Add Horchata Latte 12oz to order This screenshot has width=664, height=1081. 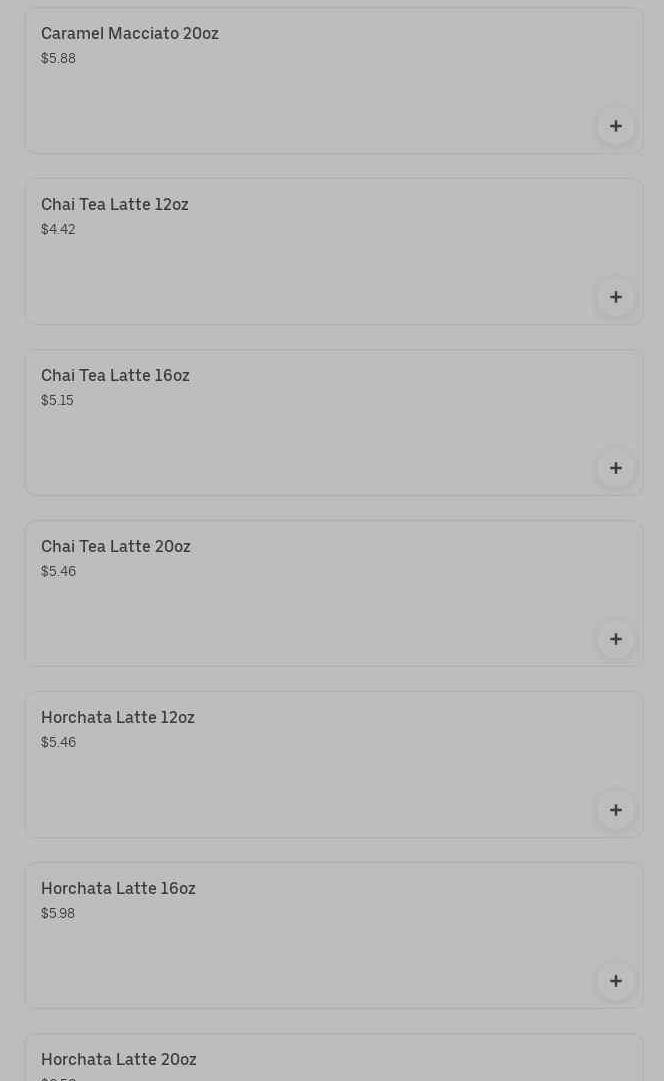click(x=616, y=810)
